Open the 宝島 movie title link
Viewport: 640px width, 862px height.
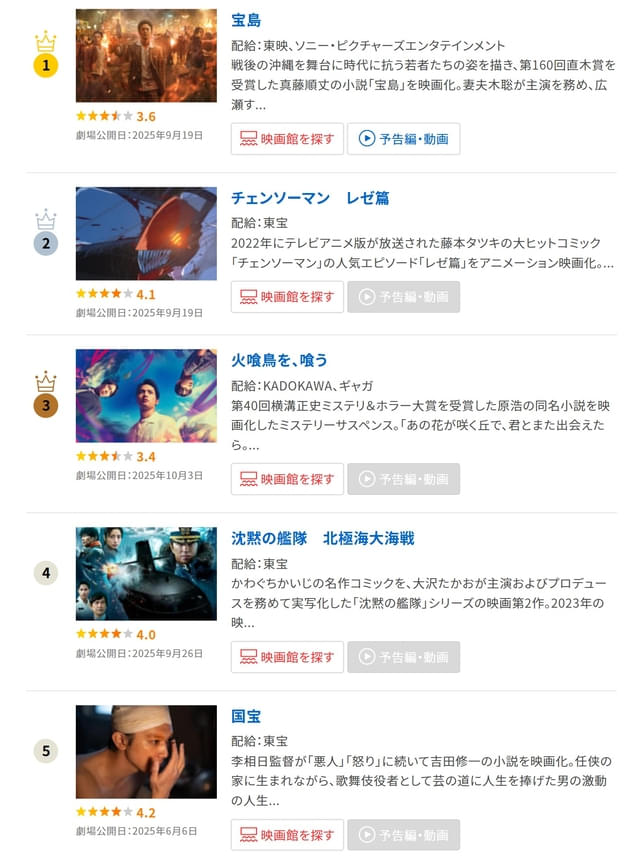click(x=246, y=20)
